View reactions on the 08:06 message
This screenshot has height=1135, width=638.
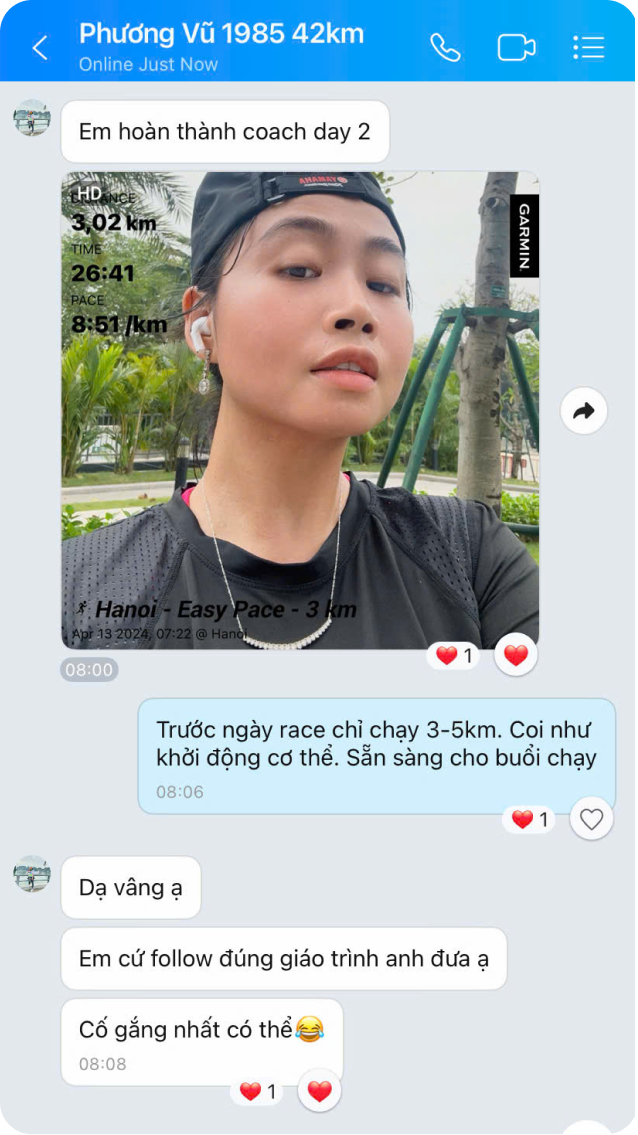tap(530, 820)
